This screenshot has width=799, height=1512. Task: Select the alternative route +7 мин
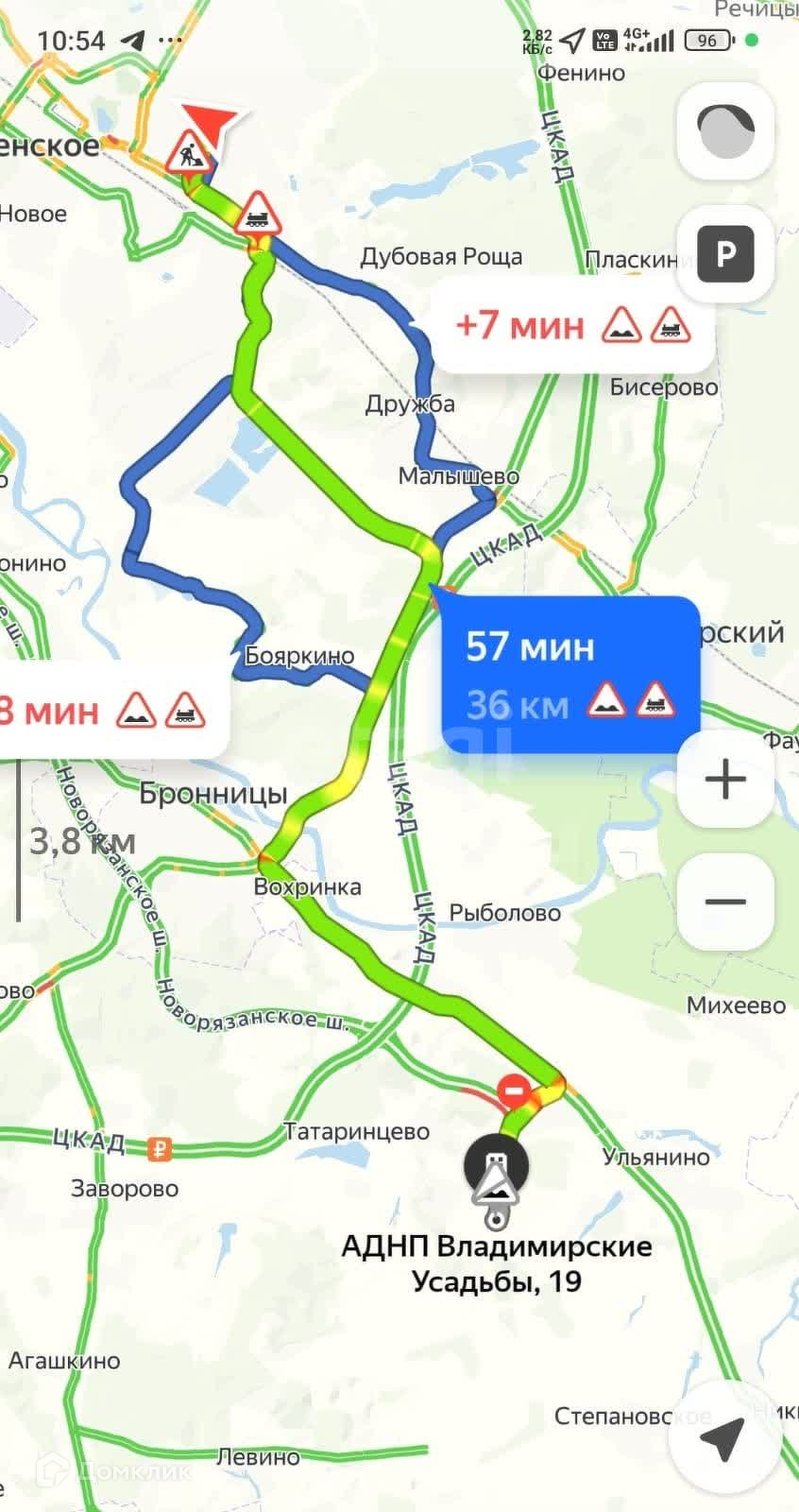tap(572, 326)
